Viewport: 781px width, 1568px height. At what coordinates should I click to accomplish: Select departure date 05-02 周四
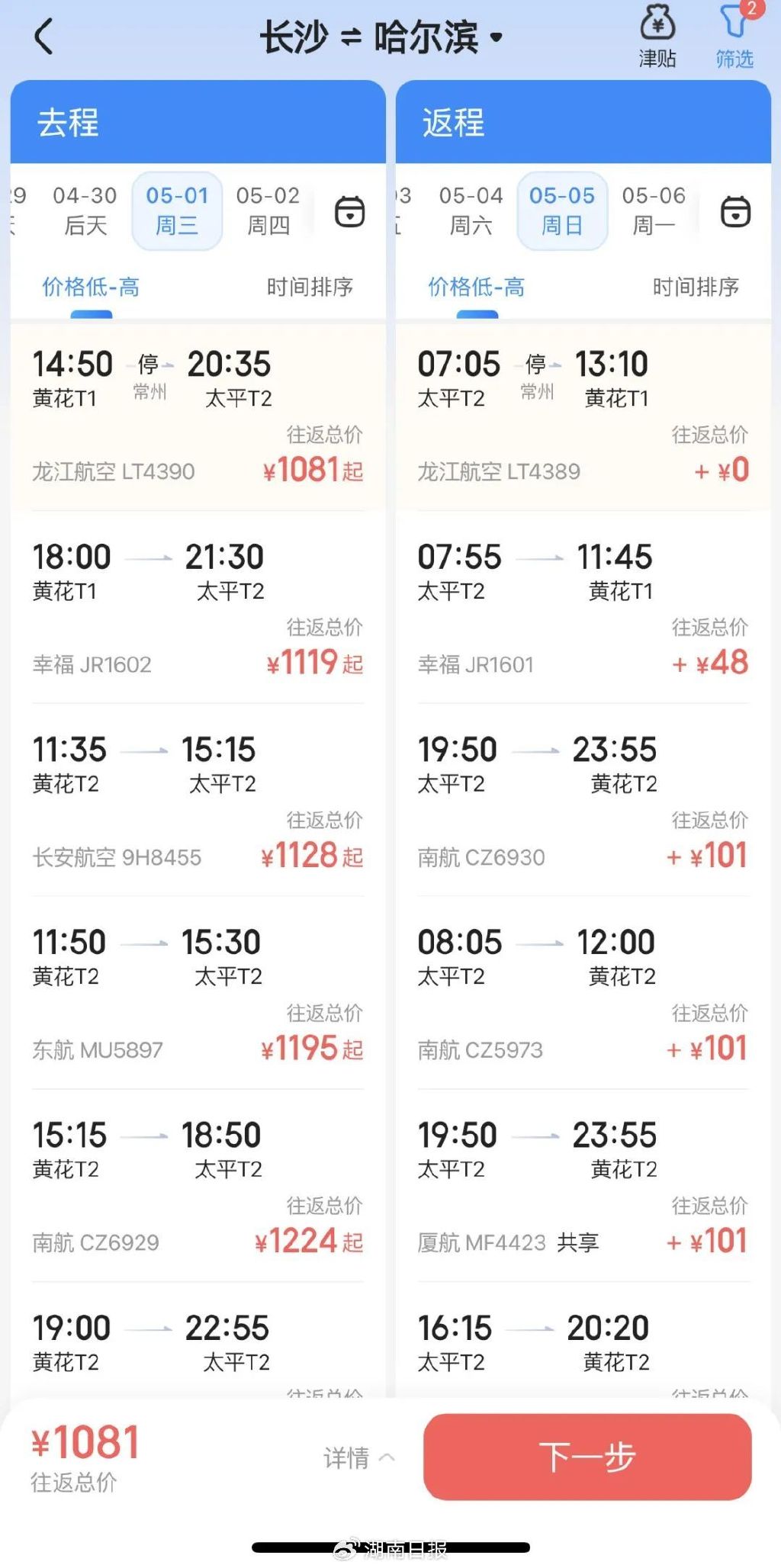pyautogui.click(x=268, y=210)
